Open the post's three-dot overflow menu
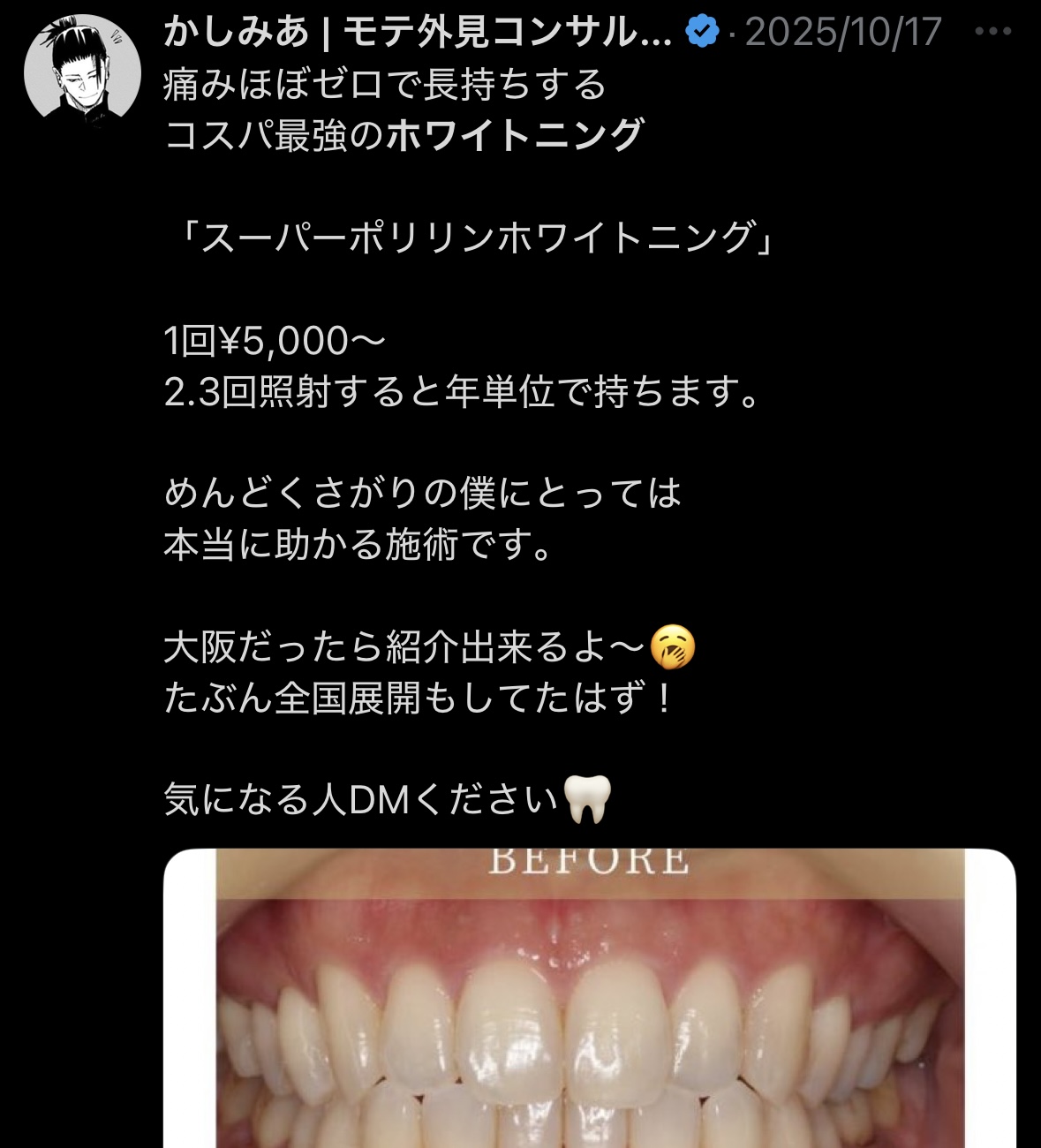Screen dimensions: 1041x1148 pyautogui.click(x=992, y=32)
